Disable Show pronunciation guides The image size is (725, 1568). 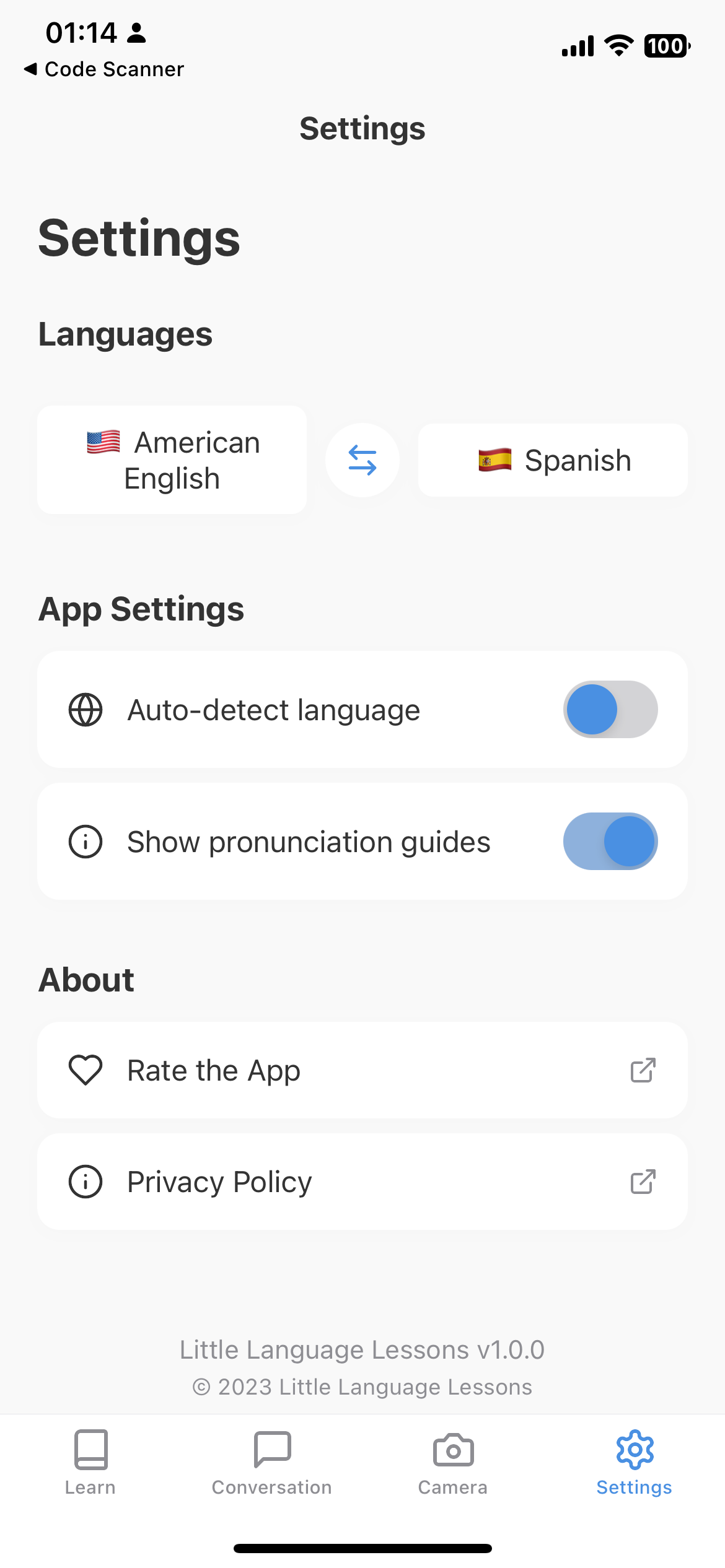(610, 842)
